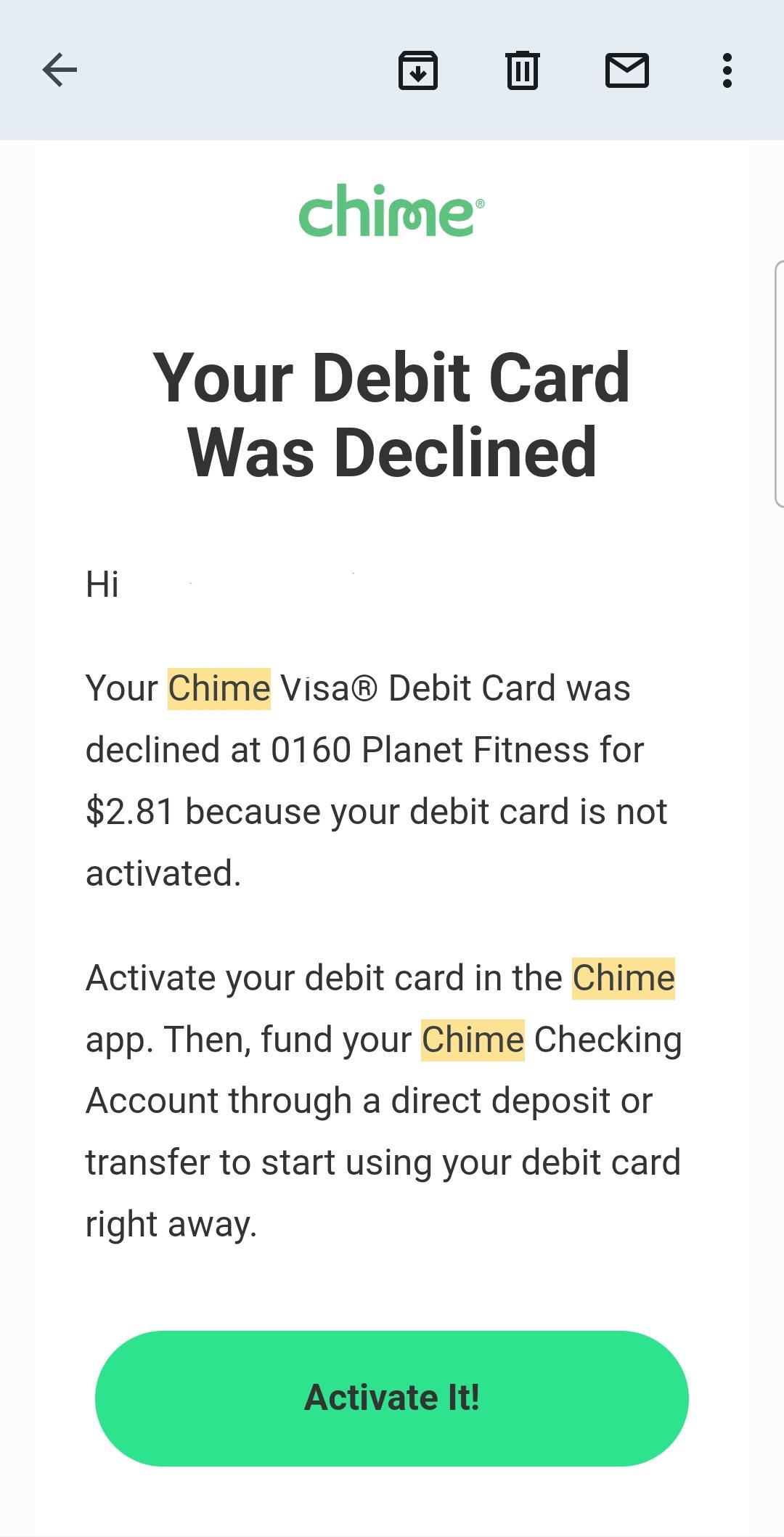The image size is (784, 1537).
Task: Tap the highlighted Chime in first paragraph
Action: 219,688
